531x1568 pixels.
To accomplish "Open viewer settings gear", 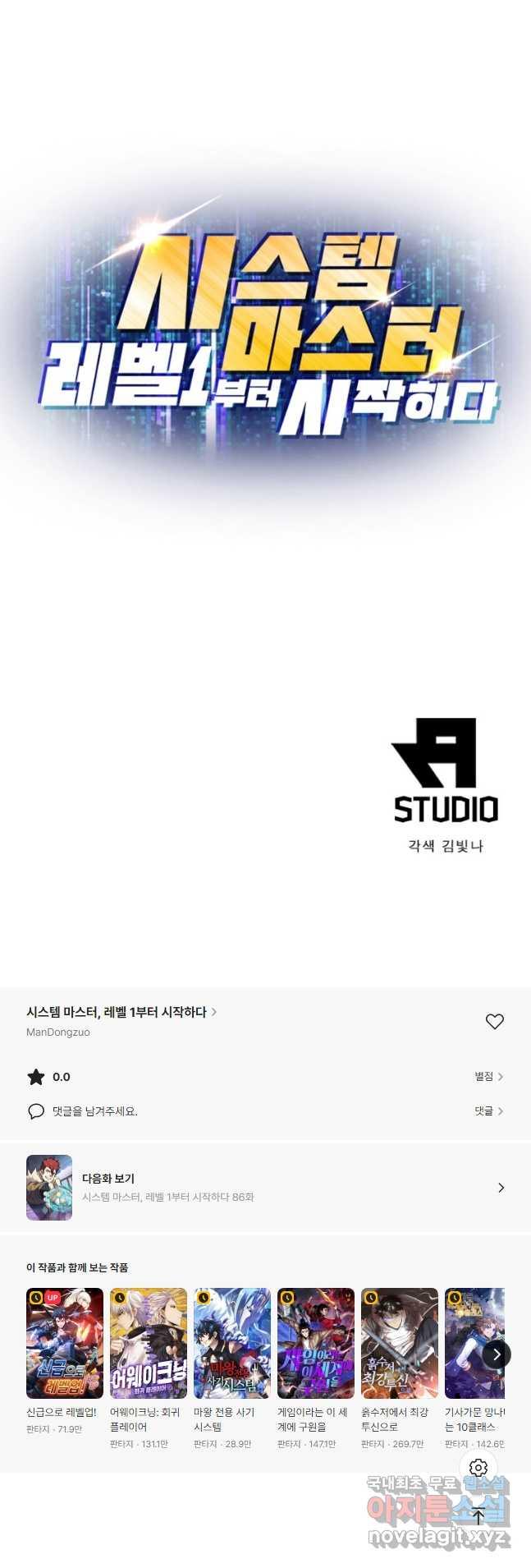I will (478, 1468).
